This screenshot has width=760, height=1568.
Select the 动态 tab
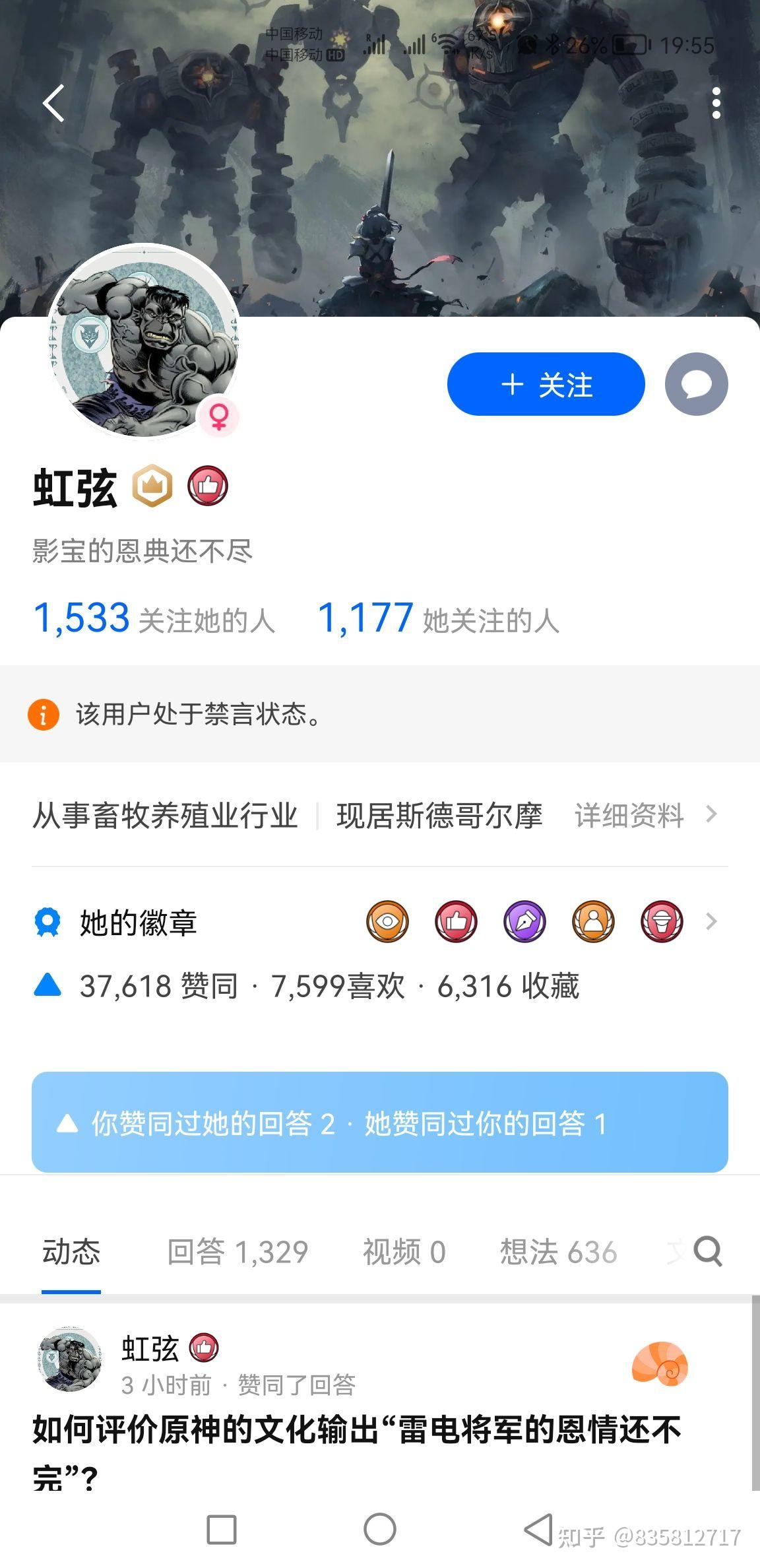coord(71,1252)
